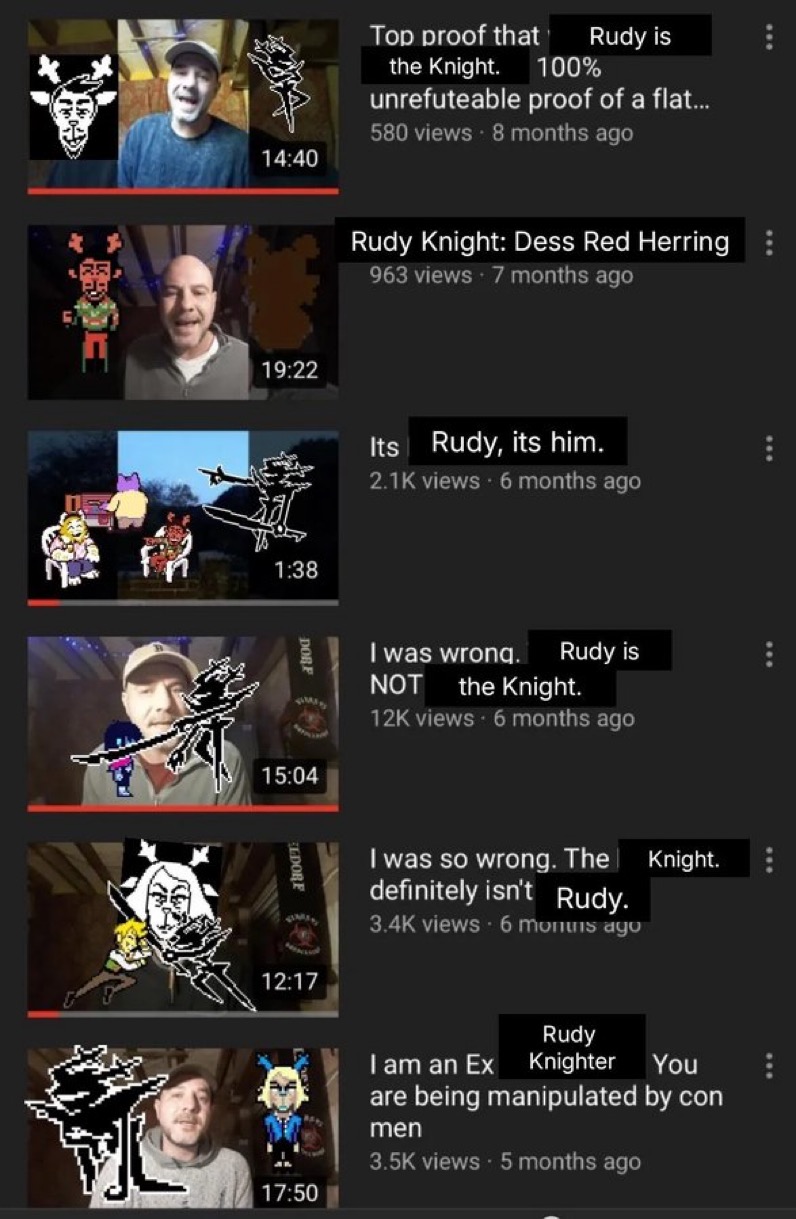Play 'You are being manipulated by con men' video
Screen dimensions: 796x1219
pyautogui.click(x=183, y=1128)
